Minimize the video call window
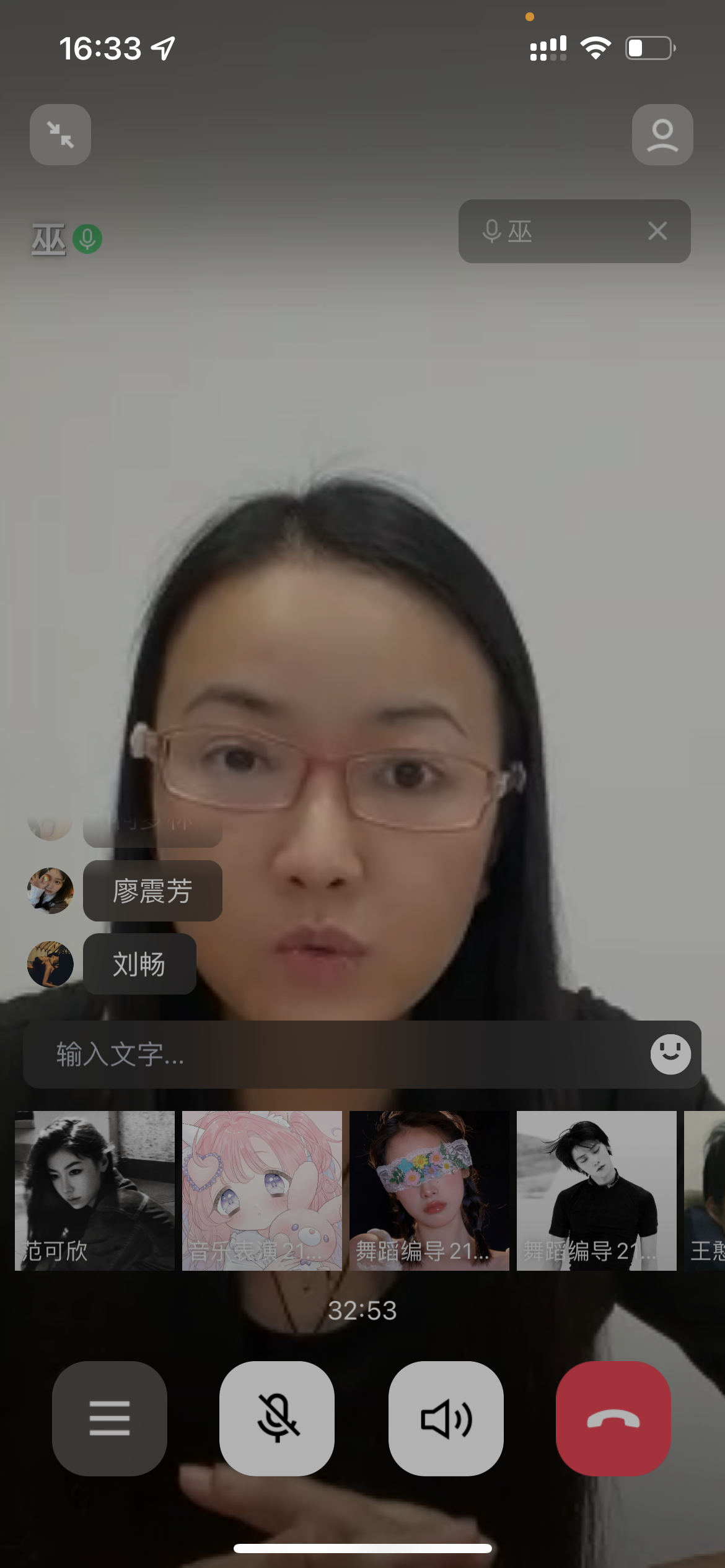 coord(60,134)
